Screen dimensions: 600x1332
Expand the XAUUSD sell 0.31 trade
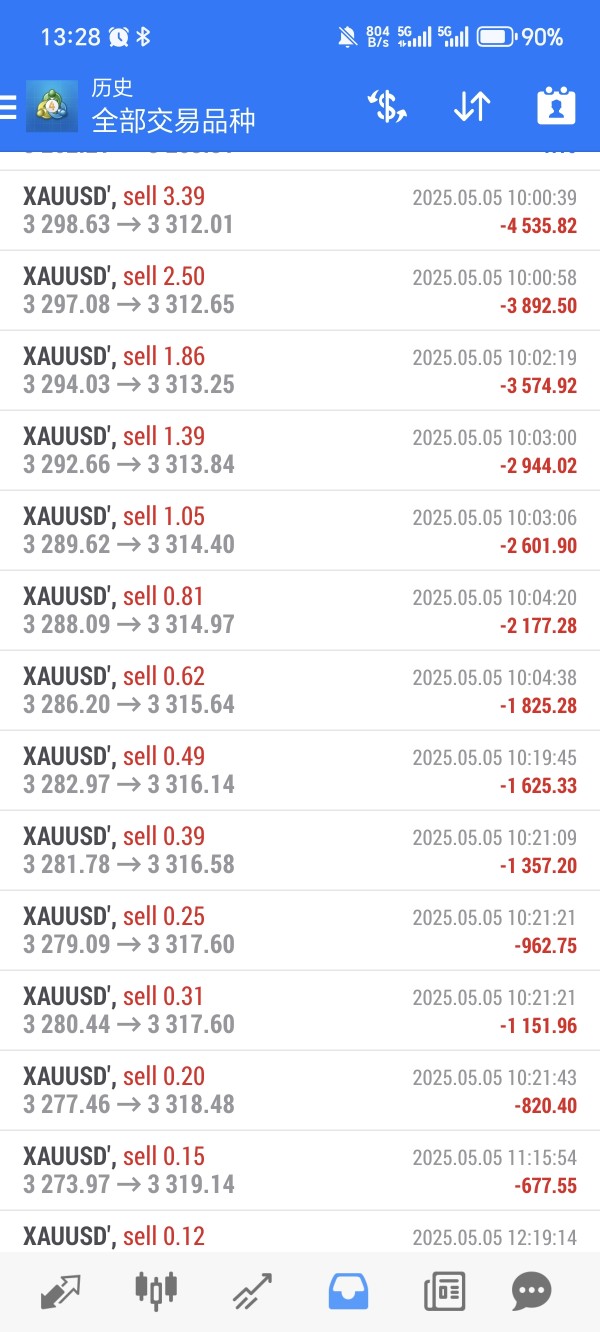(x=300, y=1010)
